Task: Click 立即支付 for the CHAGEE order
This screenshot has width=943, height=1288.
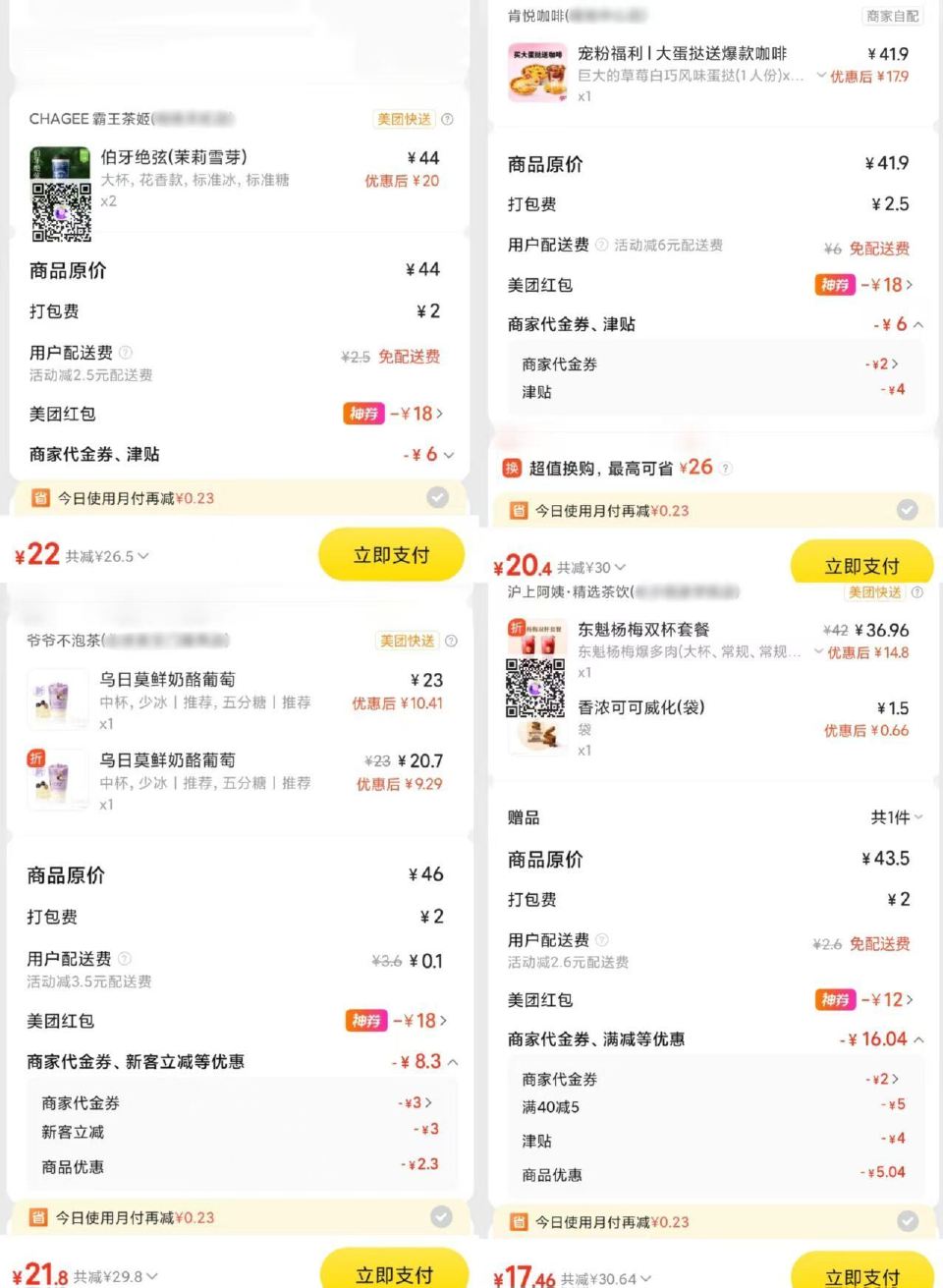Action: [391, 554]
